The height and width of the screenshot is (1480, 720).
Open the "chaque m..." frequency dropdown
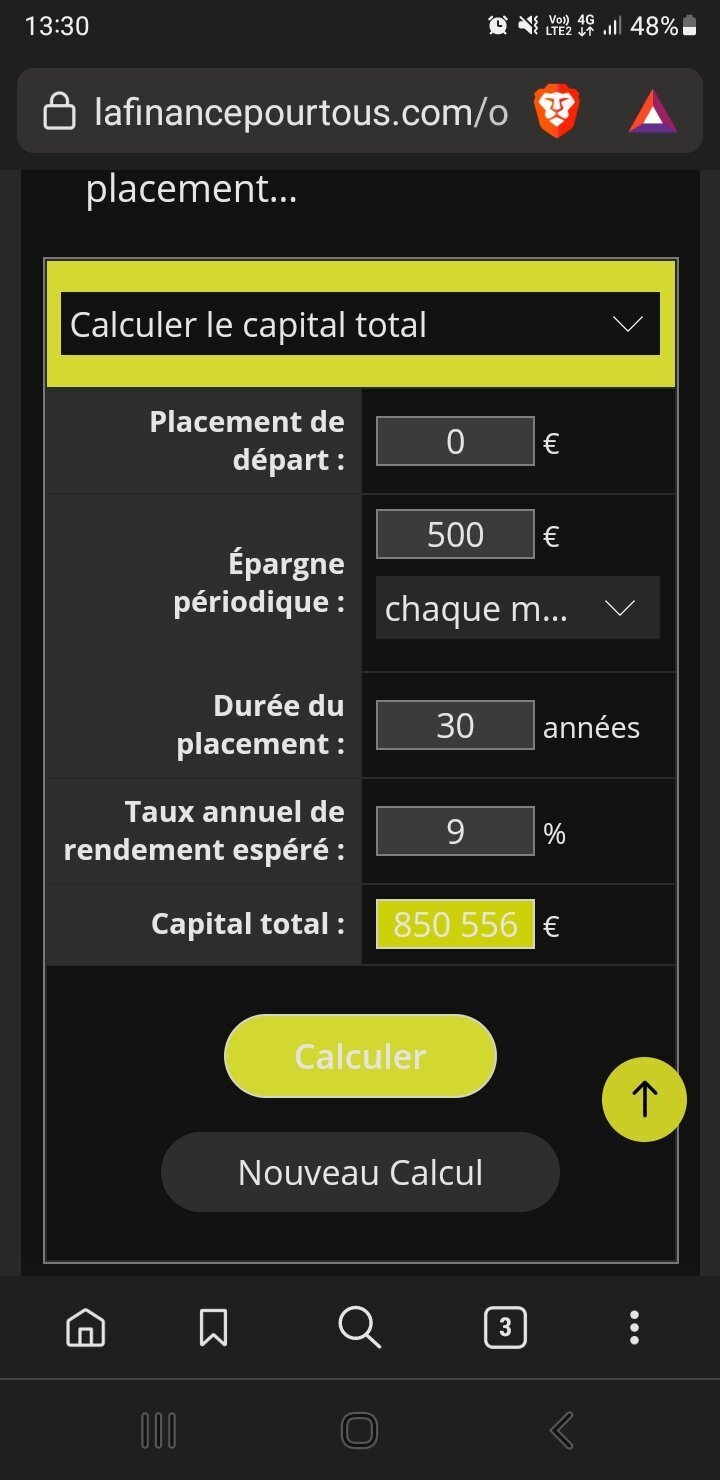(x=518, y=608)
